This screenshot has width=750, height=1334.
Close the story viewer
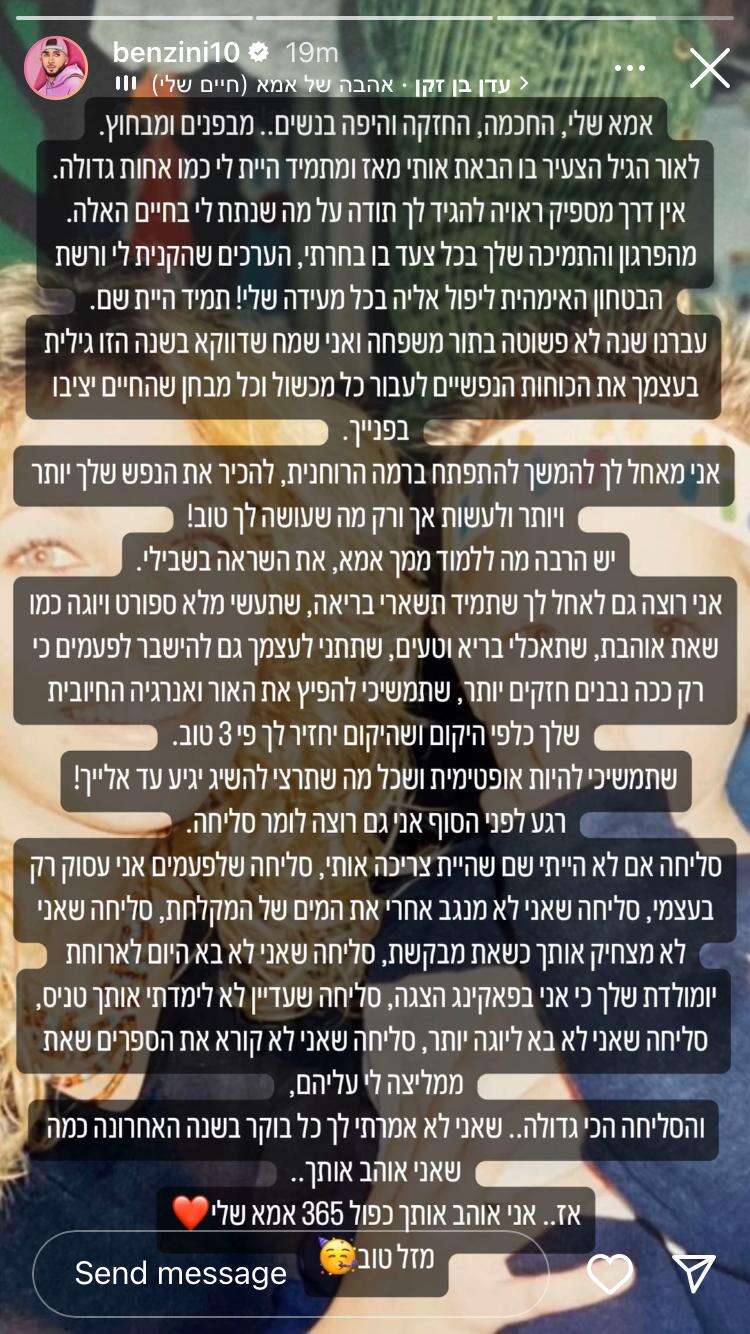[x=709, y=68]
